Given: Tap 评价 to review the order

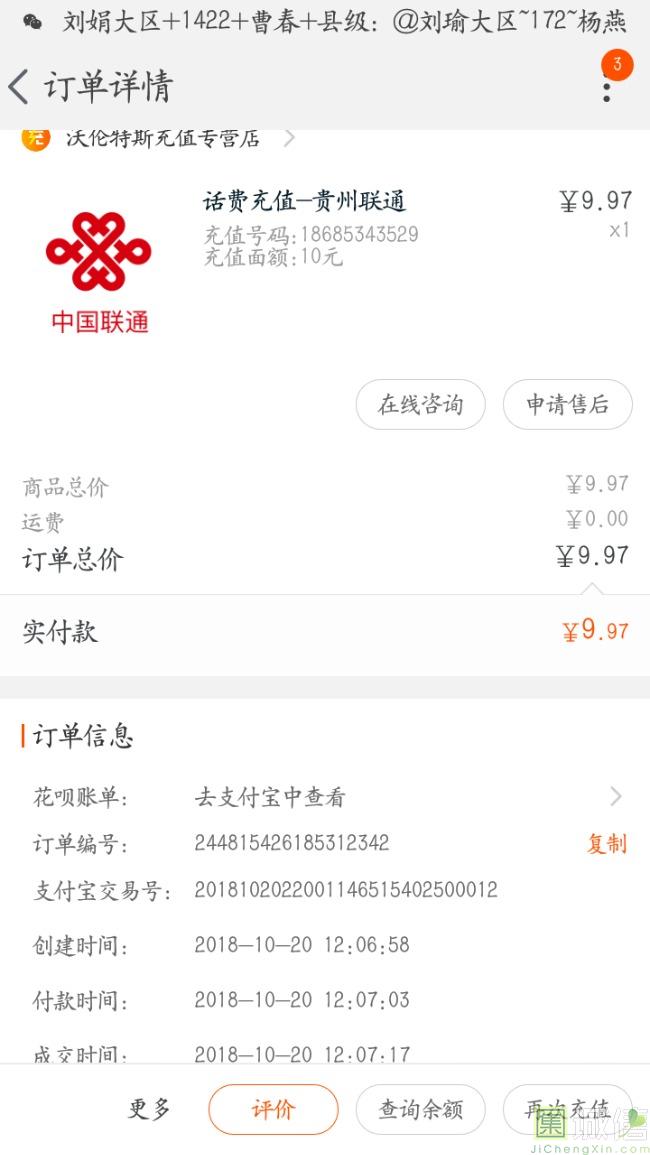Looking at the screenshot, I should click(x=273, y=1109).
